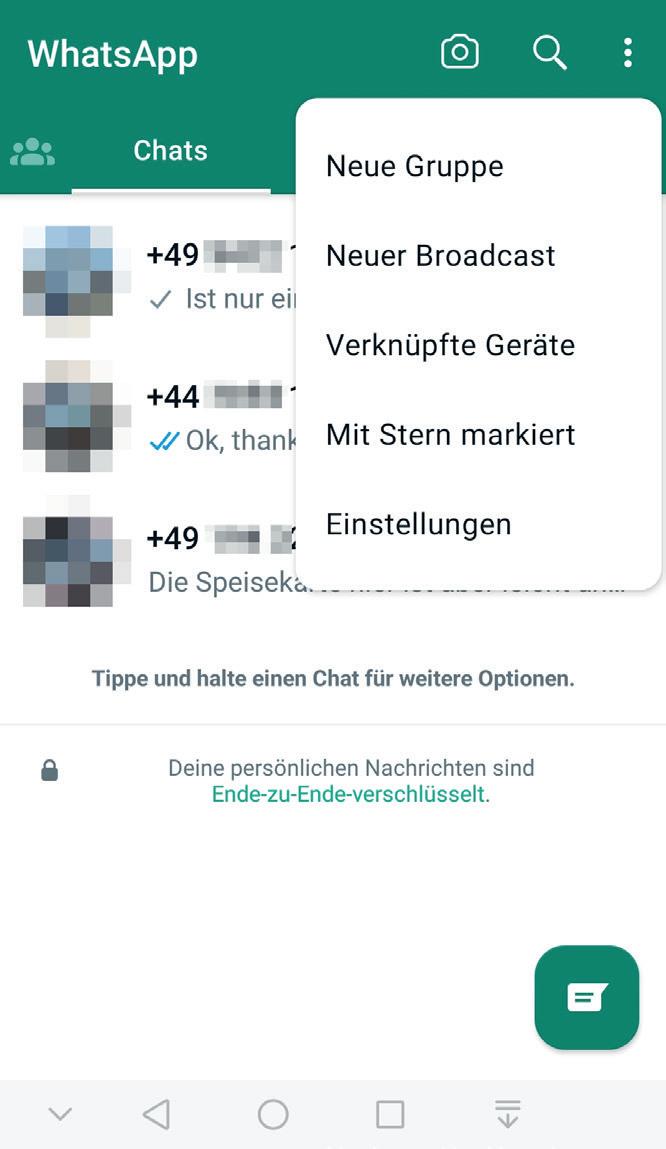Open the chat starting with 'Ist nur'

click(x=160, y=276)
